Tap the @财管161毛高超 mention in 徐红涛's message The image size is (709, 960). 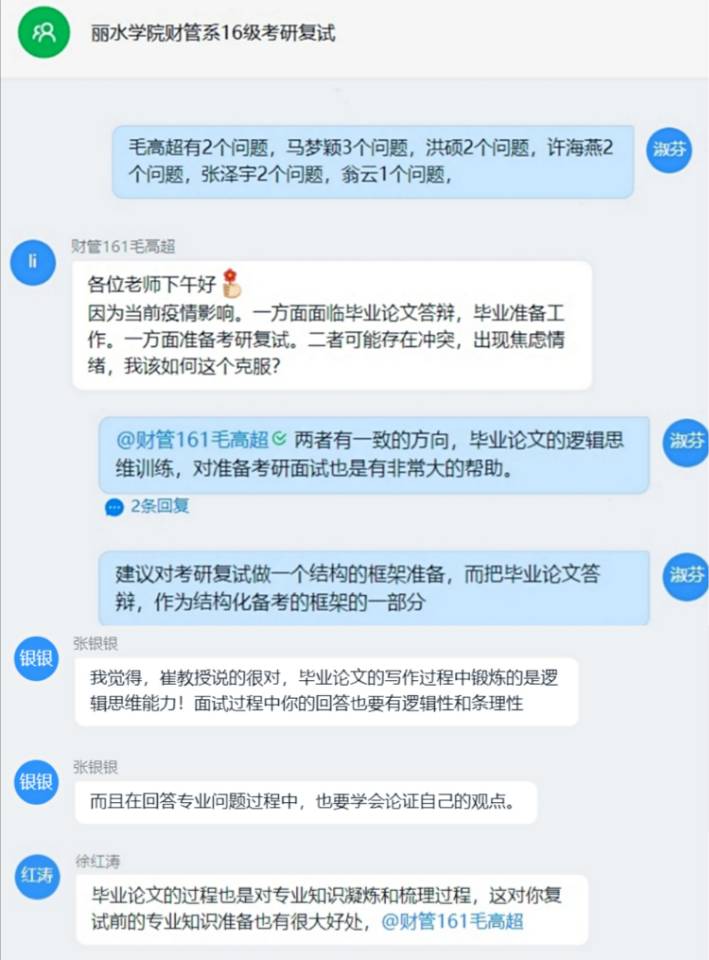452,921
